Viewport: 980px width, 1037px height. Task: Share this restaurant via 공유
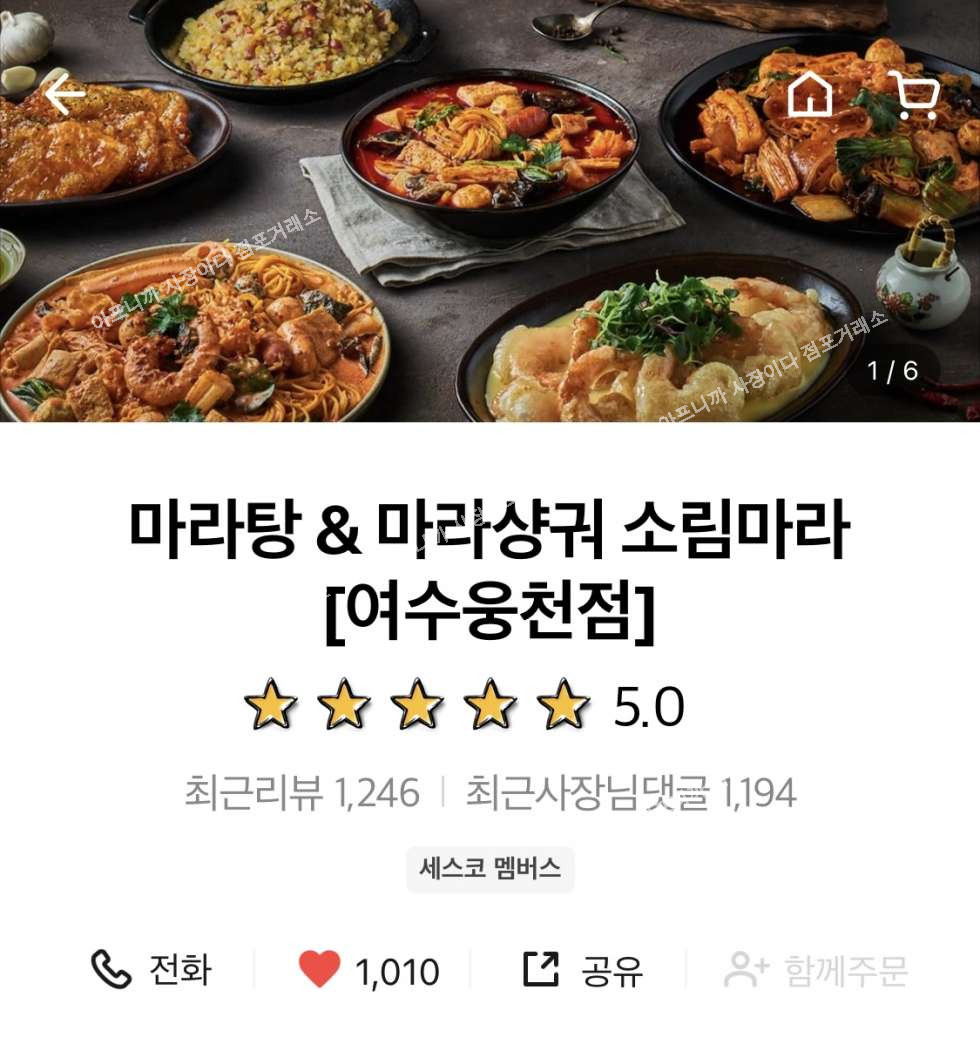pos(583,970)
